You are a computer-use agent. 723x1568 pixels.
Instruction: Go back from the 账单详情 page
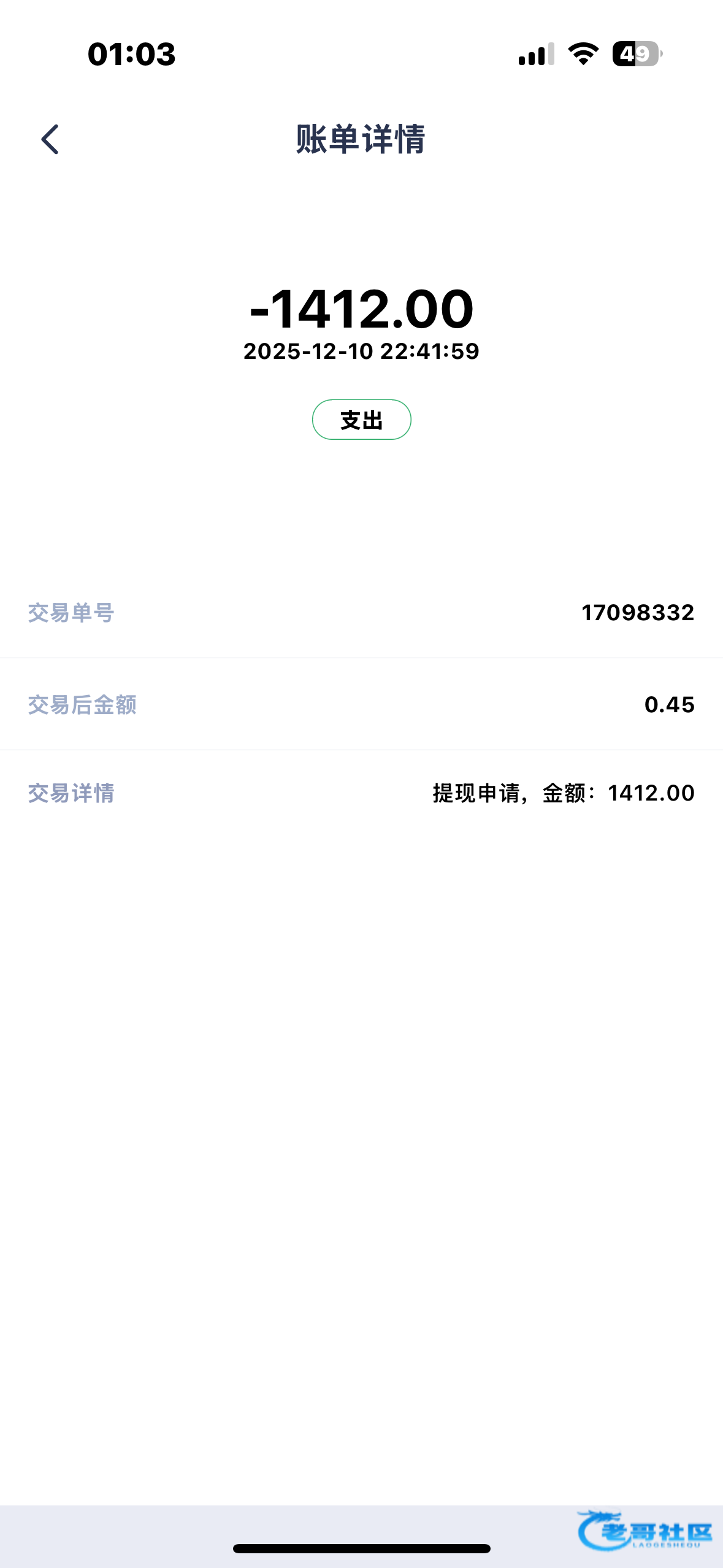50,139
